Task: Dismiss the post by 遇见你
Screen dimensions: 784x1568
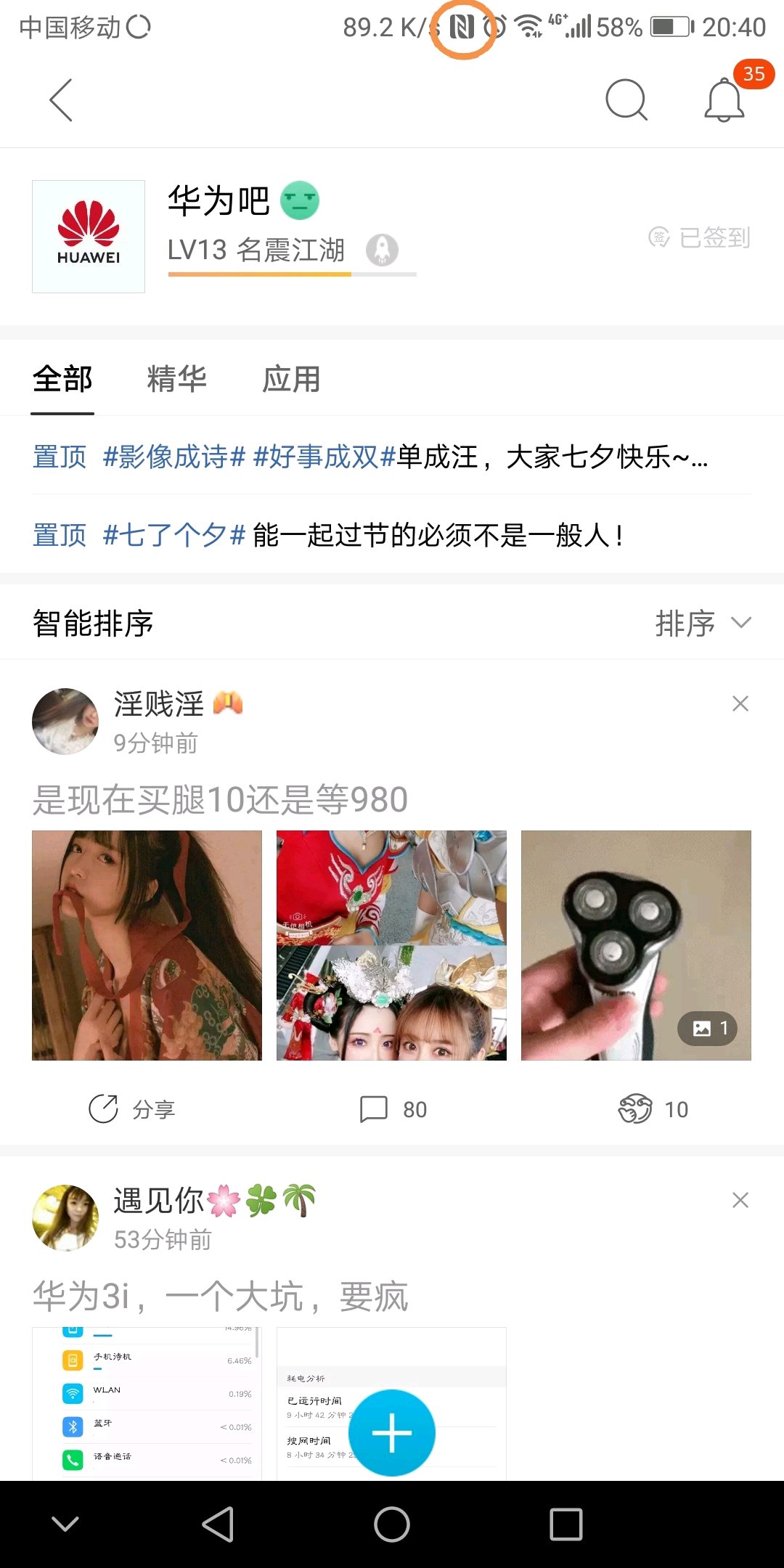Action: 740,1200
